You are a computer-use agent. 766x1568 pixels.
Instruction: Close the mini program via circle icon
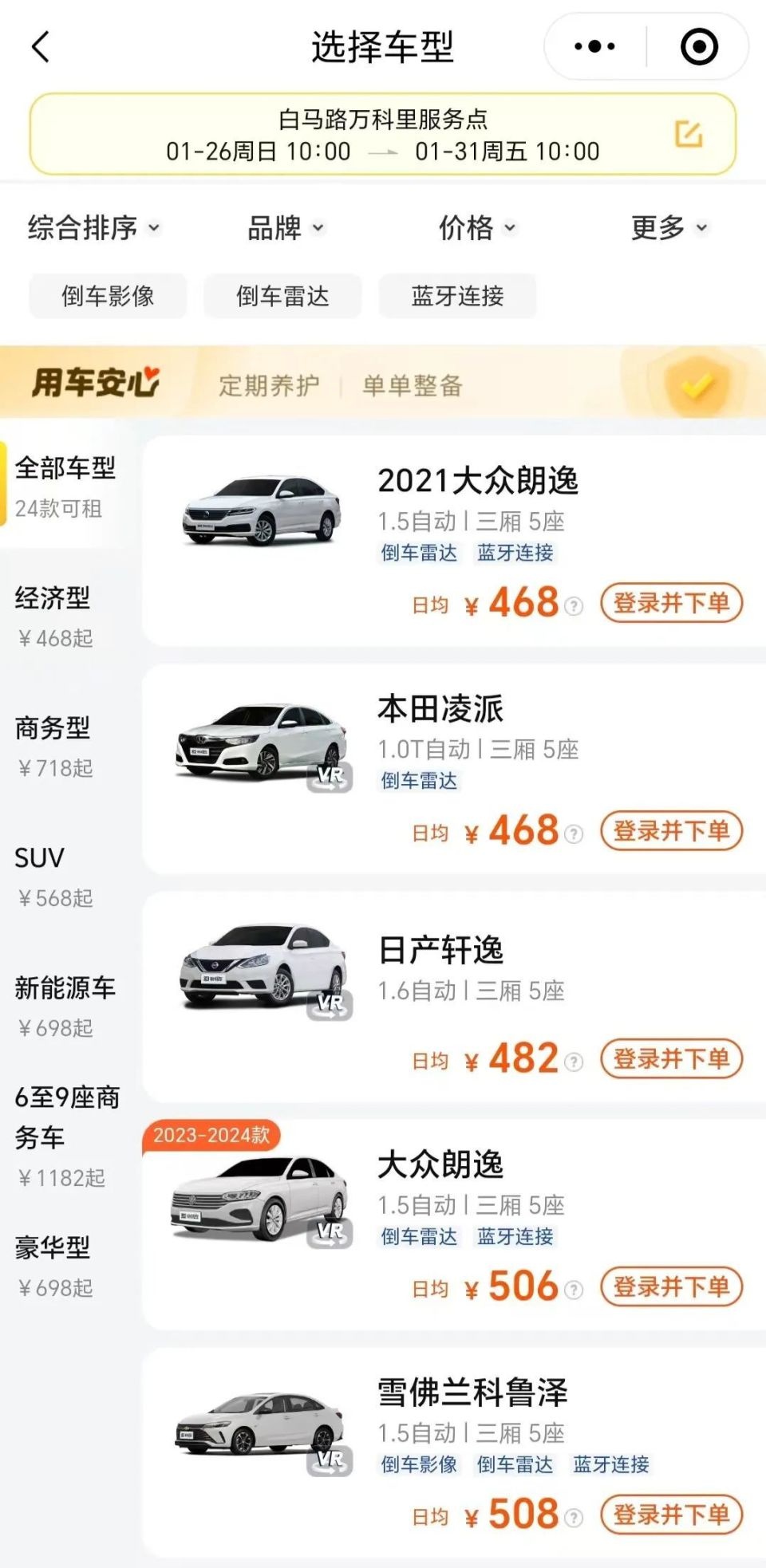(x=699, y=47)
